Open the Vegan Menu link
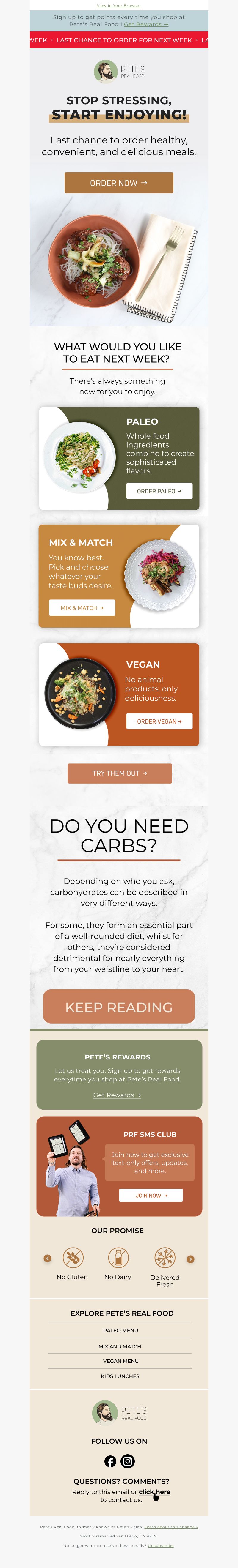Image resolution: width=238 pixels, height=1568 pixels. [x=120, y=1361]
